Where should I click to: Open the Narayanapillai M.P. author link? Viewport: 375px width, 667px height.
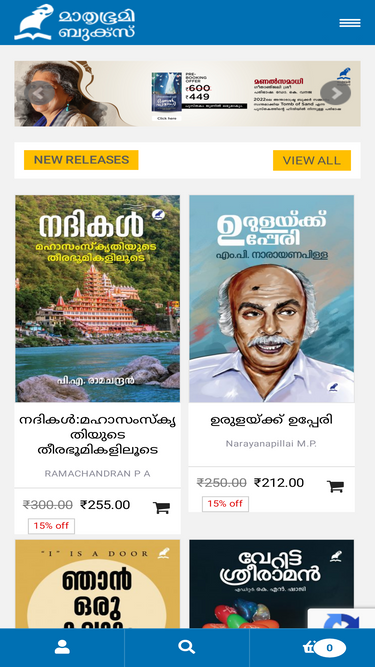(x=271, y=444)
